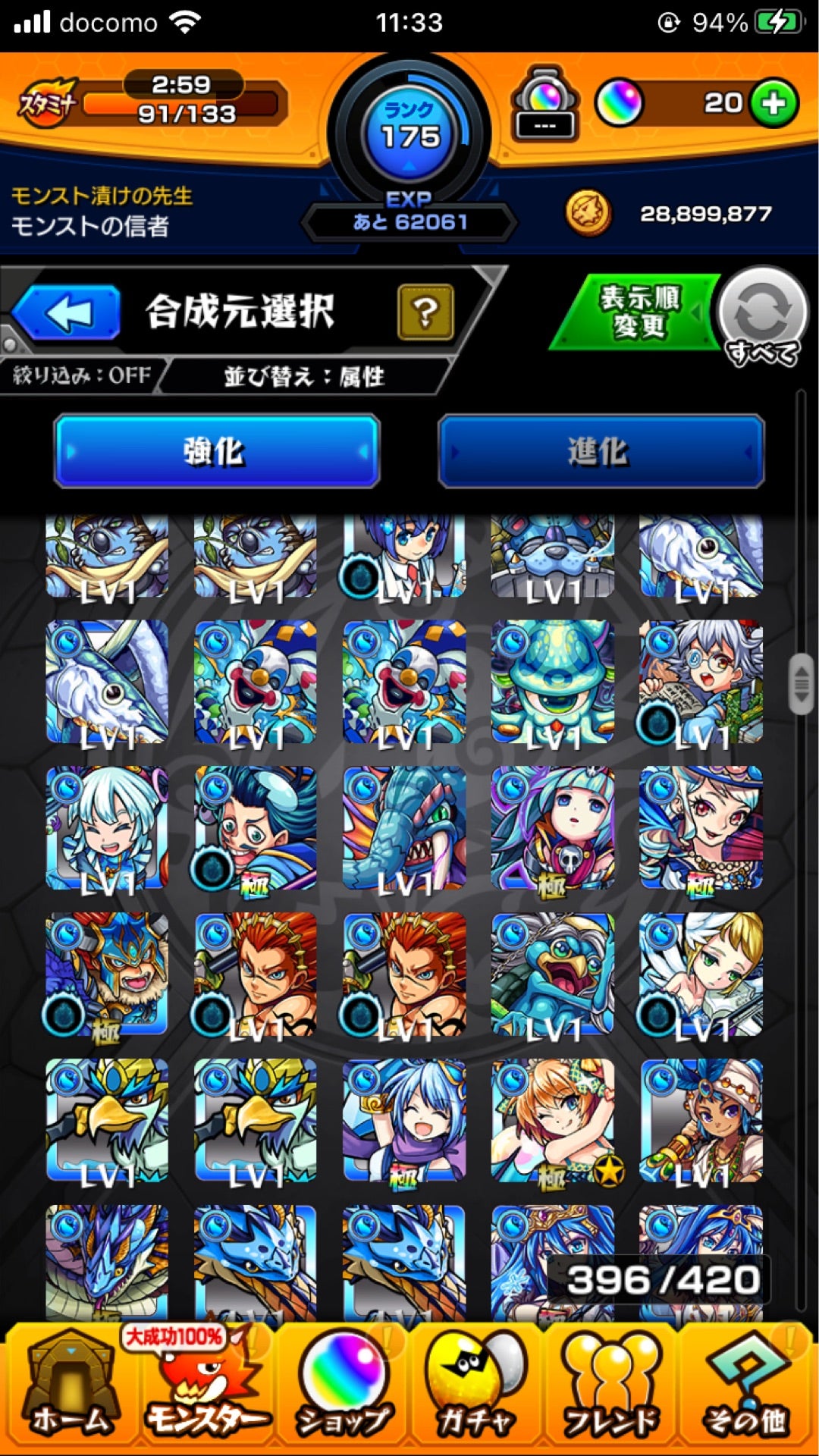The height and width of the screenshot is (1456, 819).
Task: Select the 進化 button
Action: (x=601, y=451)
